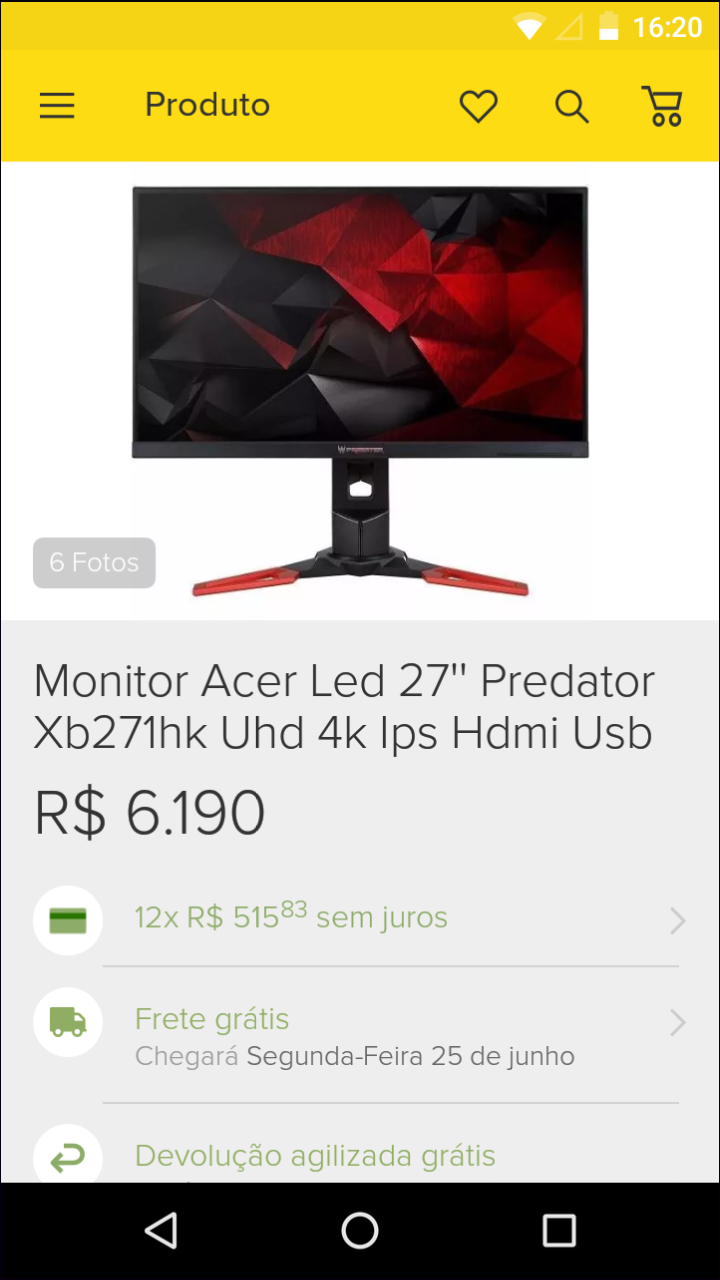Open Frete grátis shipping details
720x1280 pixels.
pyautogui.click(x=360, y=1034)
